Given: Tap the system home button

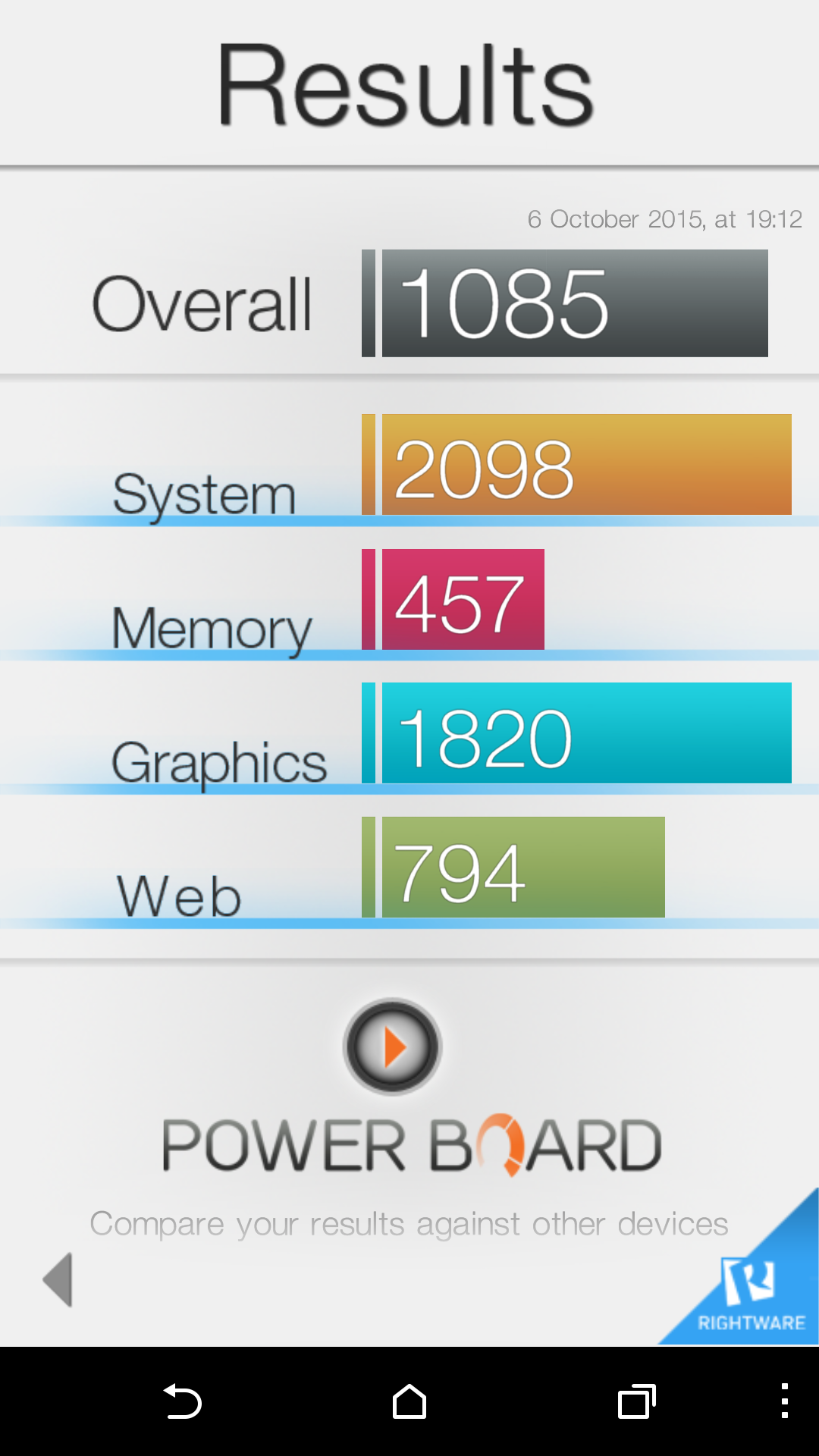Looking at the screenshot, I should click(x=409, y=1401).
